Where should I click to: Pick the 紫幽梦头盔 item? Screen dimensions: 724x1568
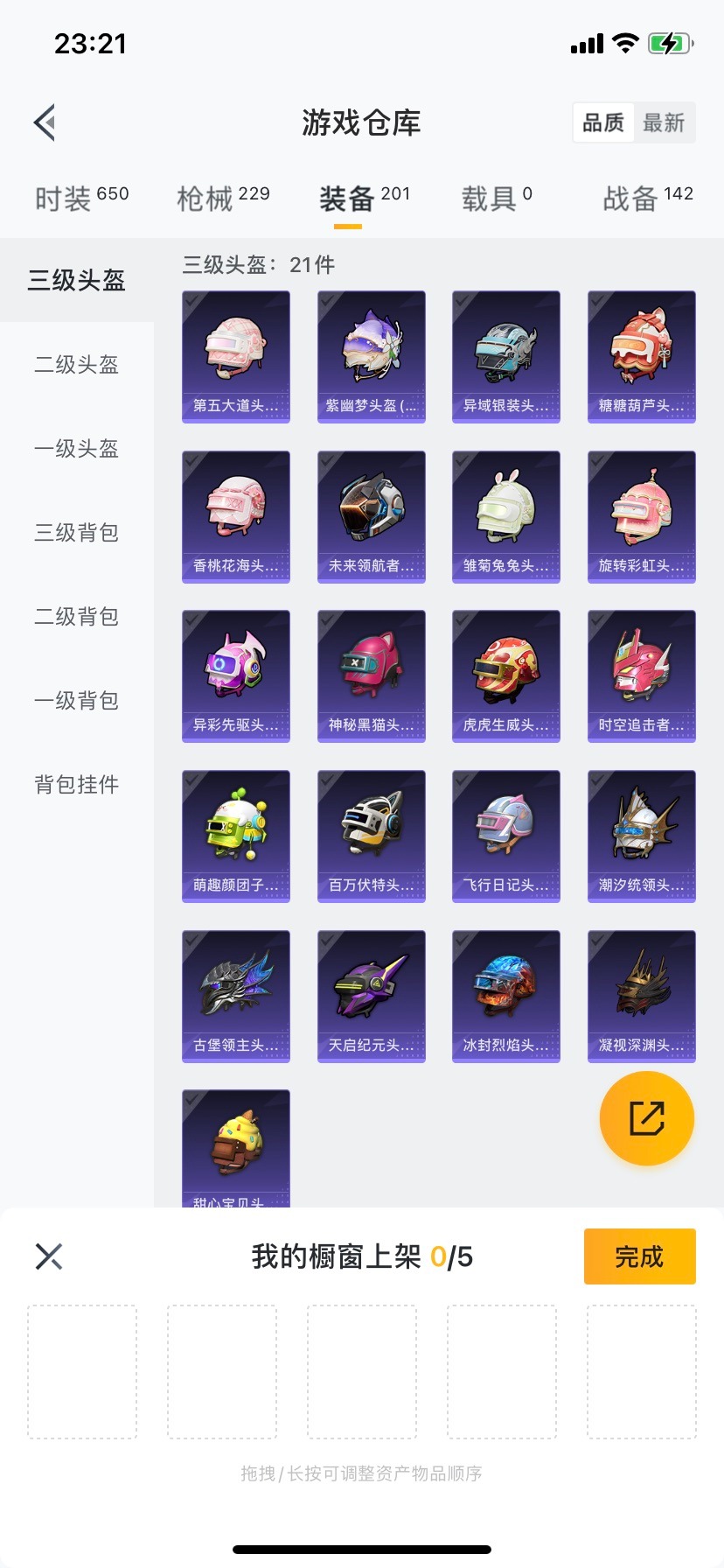click(372, 356)
